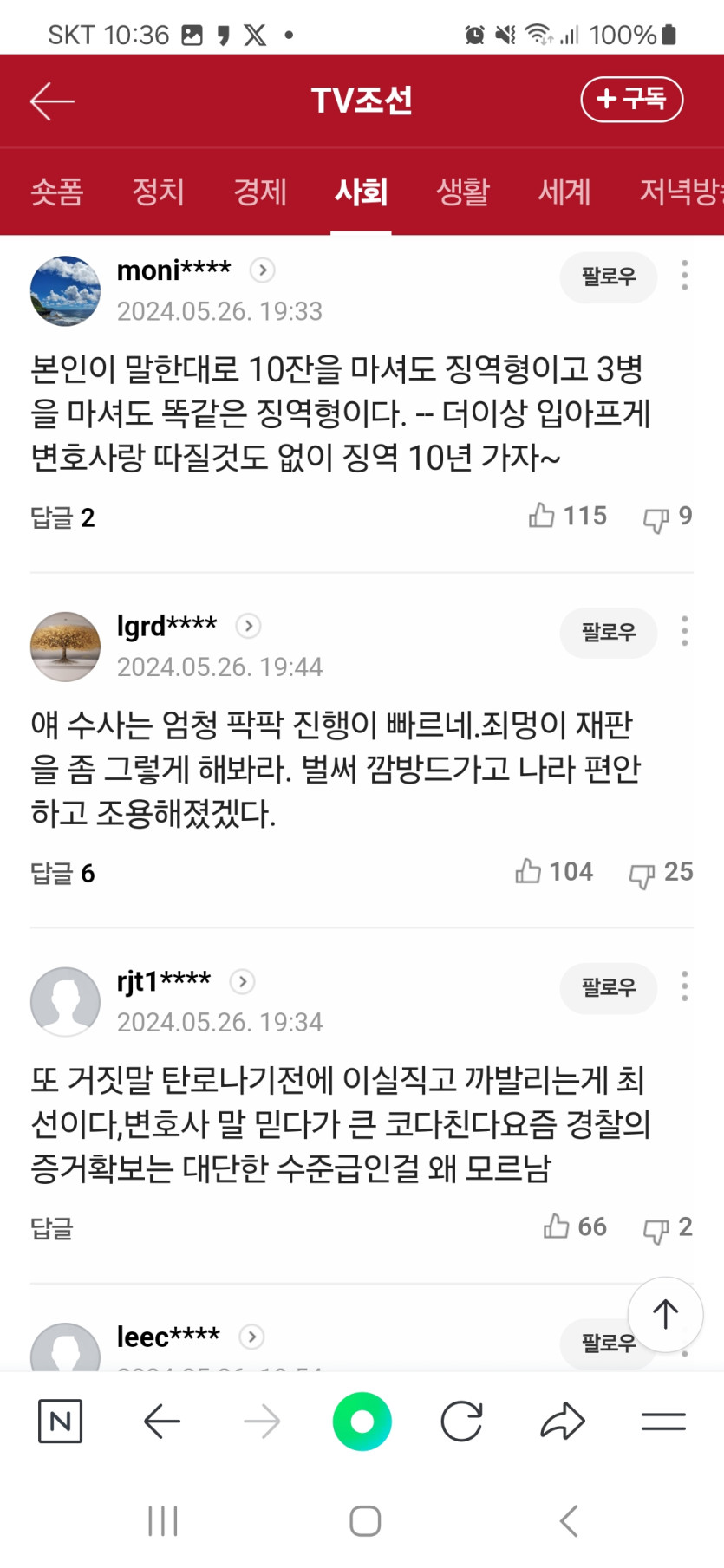Open options menu for moni**** comment
The height and width of the screenshot is (1568, 724).
685,276
